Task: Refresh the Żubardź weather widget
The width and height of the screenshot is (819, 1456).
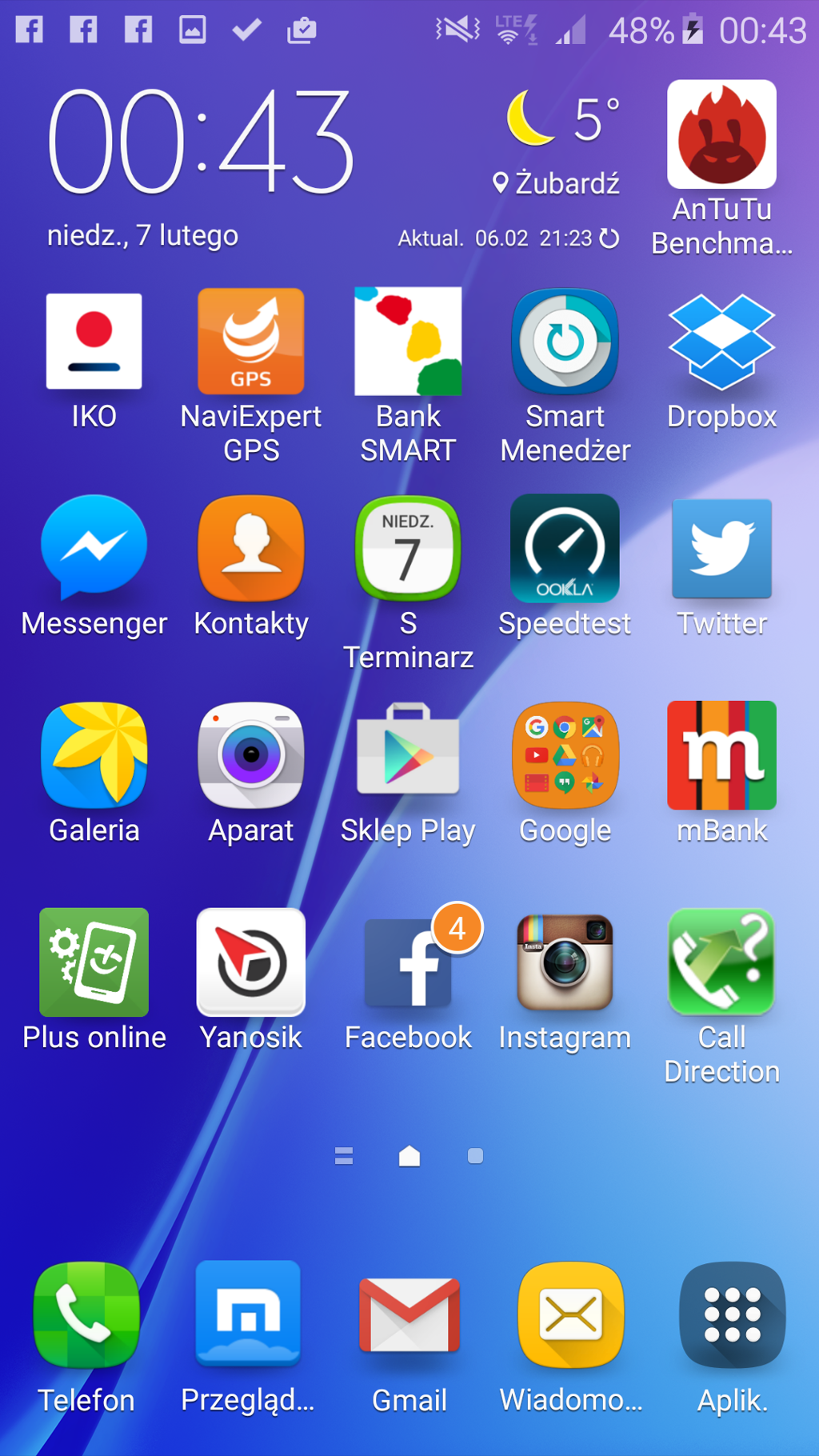Action: [x=609, y=238]
